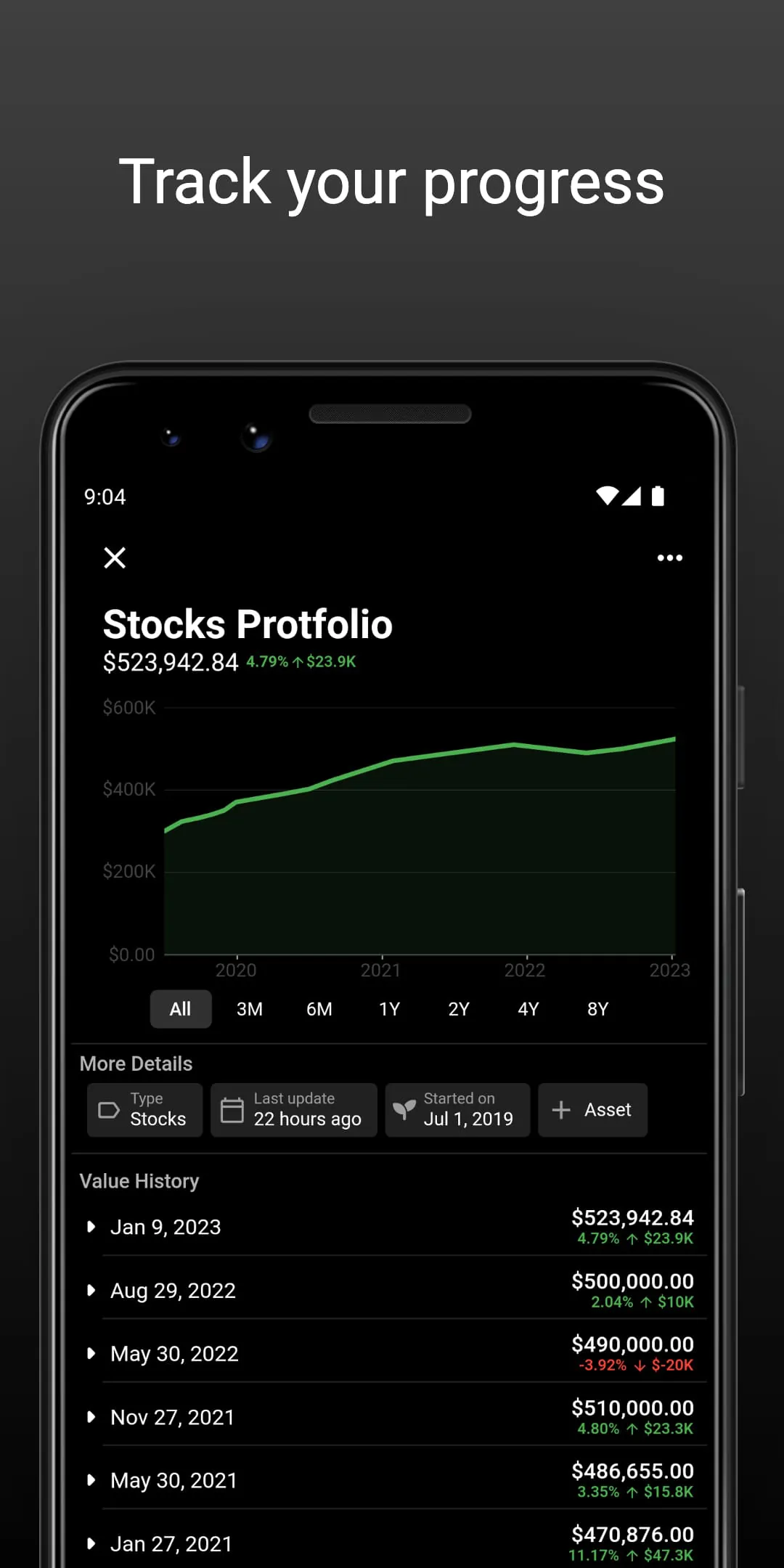Click the Wi-Fi status bar icon
The height and width of the screenshot is (1568, 784).
tap(608, 496)
